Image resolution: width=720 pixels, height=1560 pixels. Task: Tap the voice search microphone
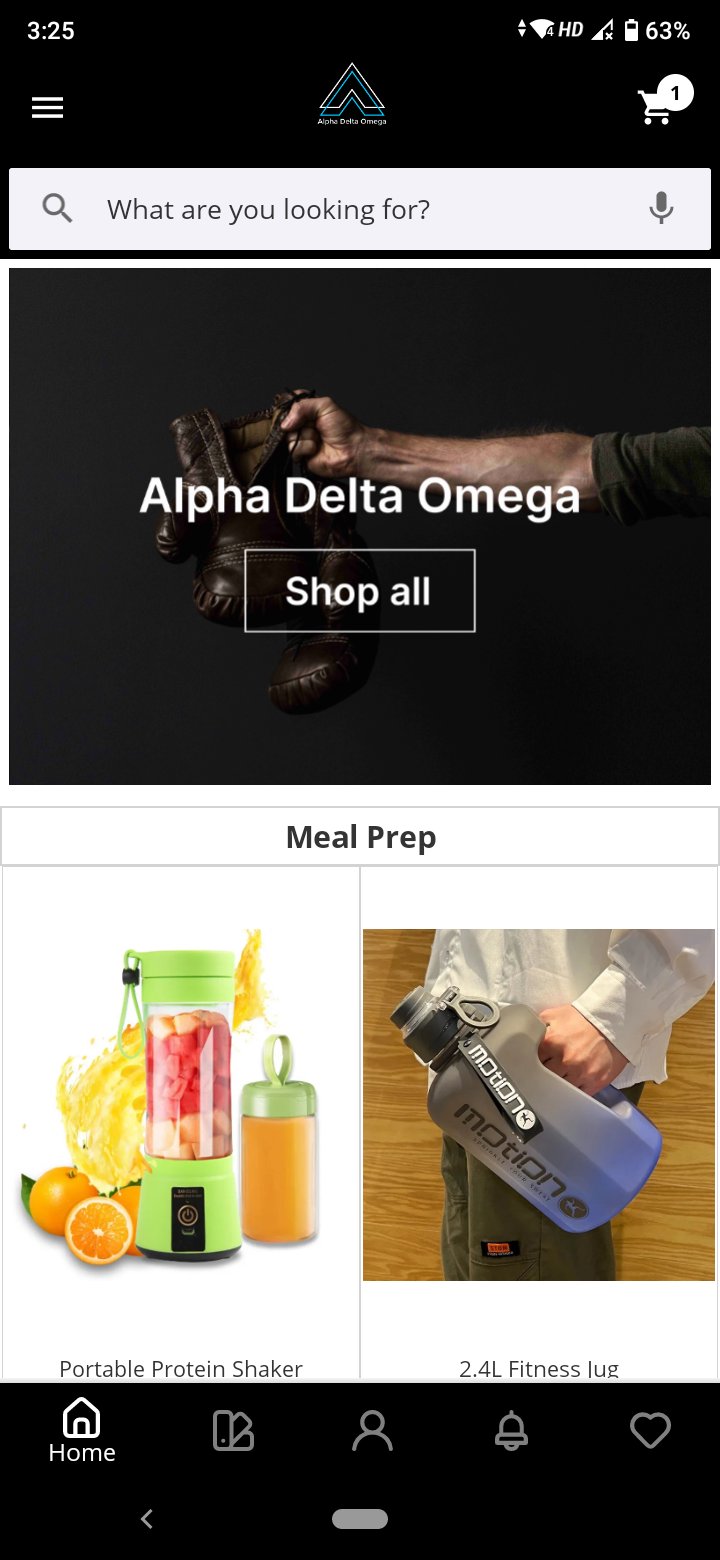coord(660,208)
